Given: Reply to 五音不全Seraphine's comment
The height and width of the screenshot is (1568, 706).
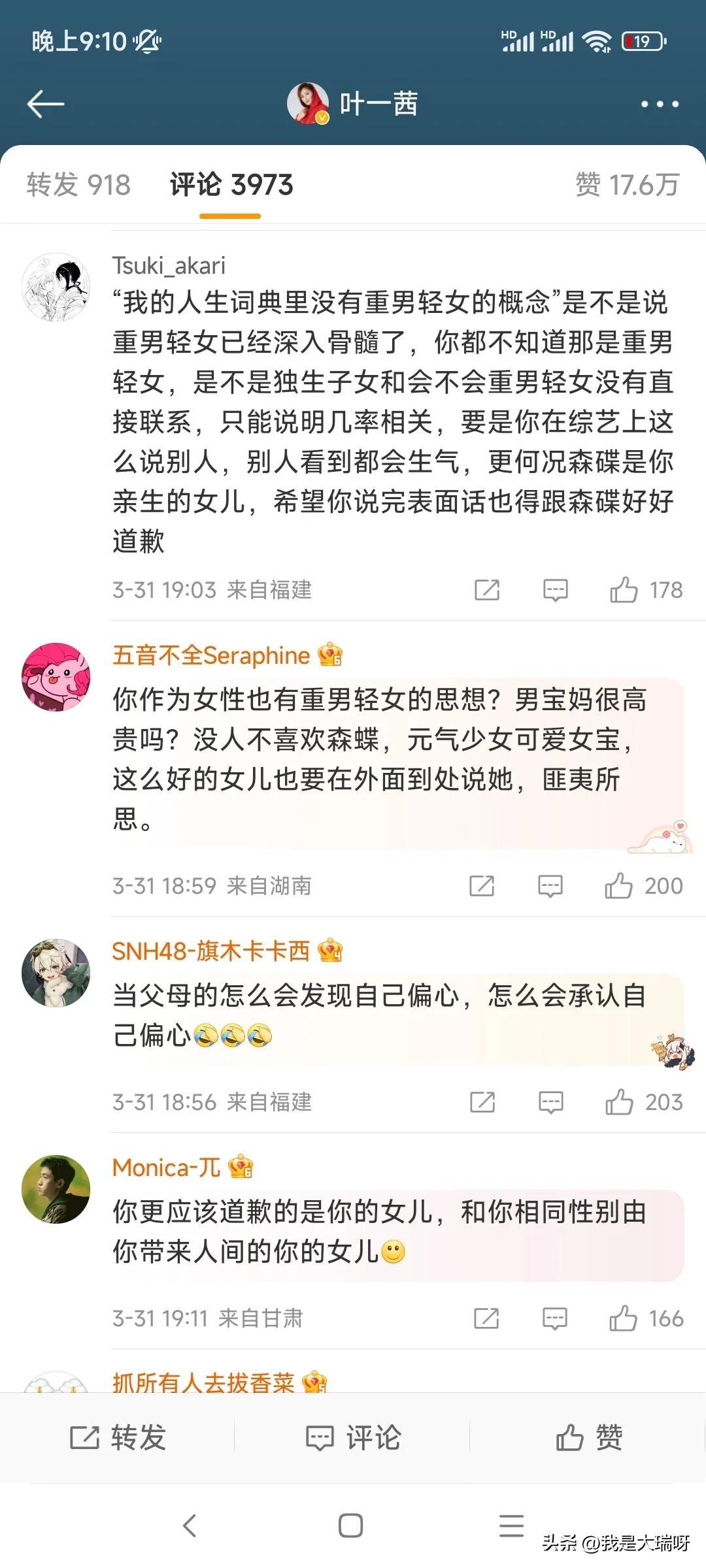Looking at the screenshot, I should [x=550, y=886].
